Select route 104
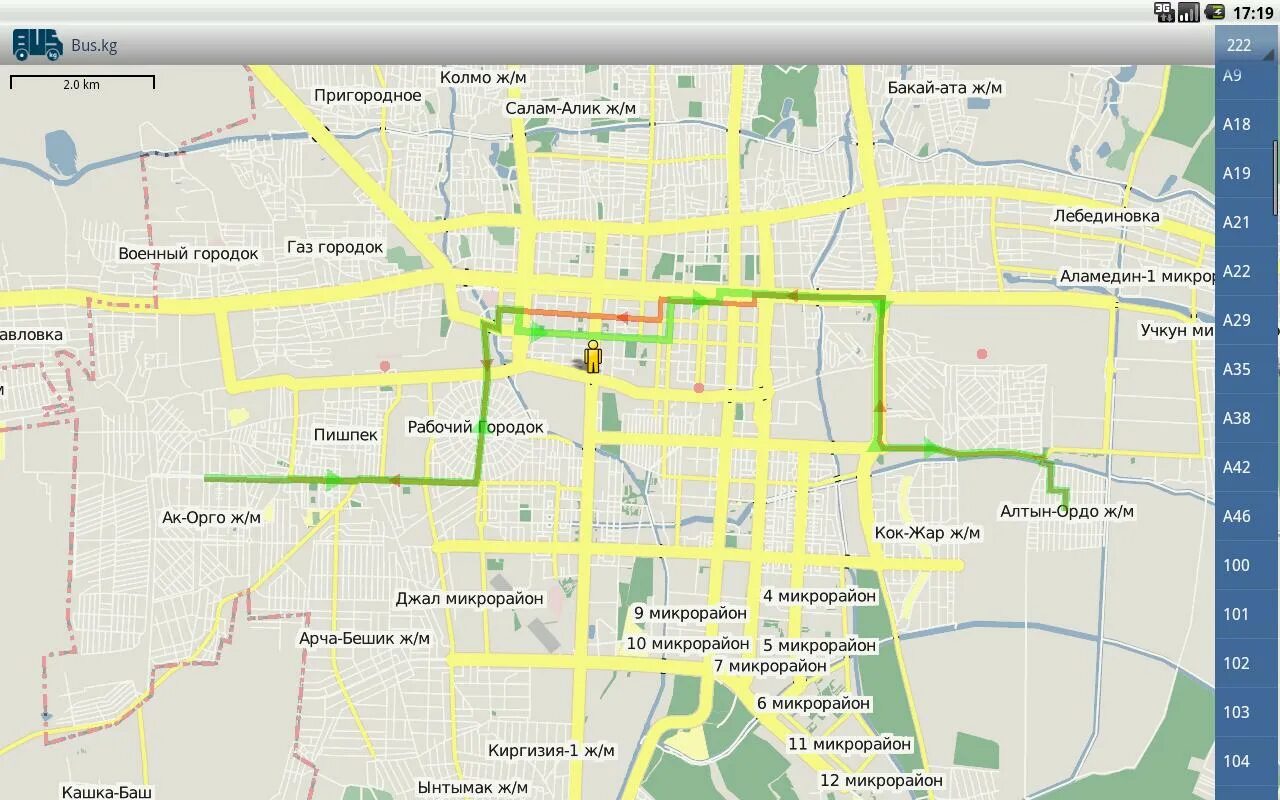Screen dimensions: 1280x800 1237,761
